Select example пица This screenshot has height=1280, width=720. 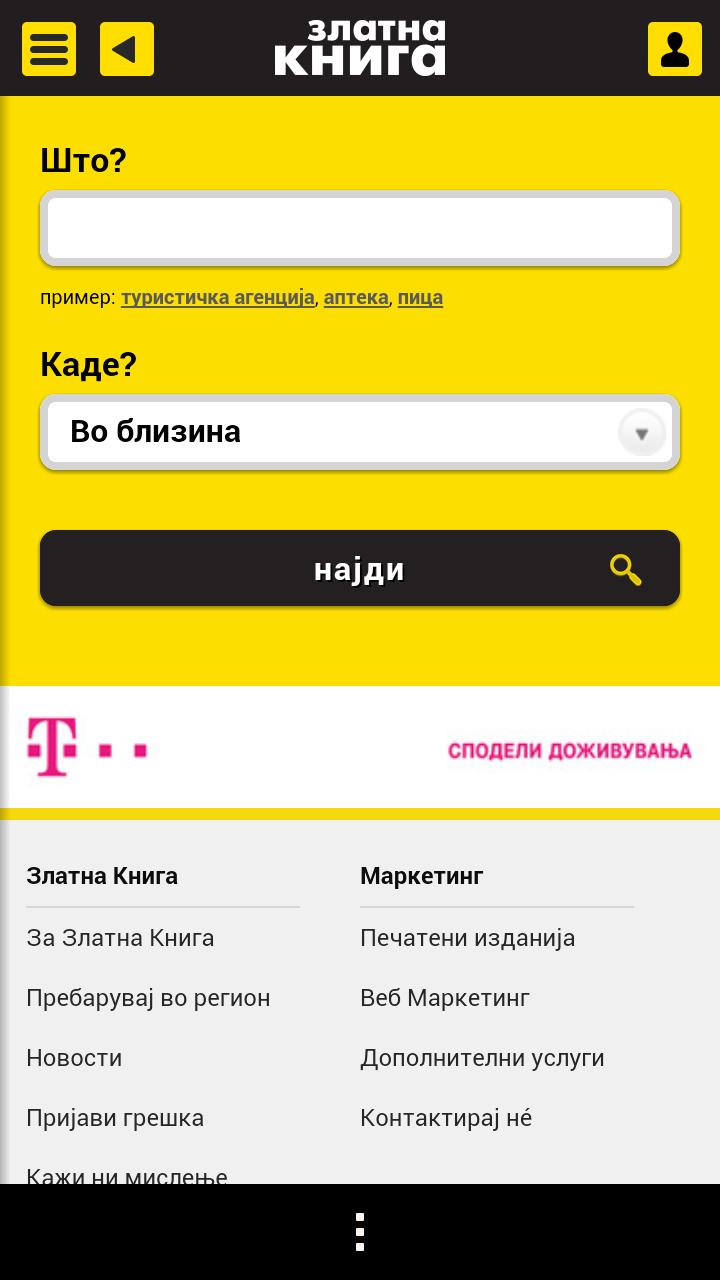420,298
